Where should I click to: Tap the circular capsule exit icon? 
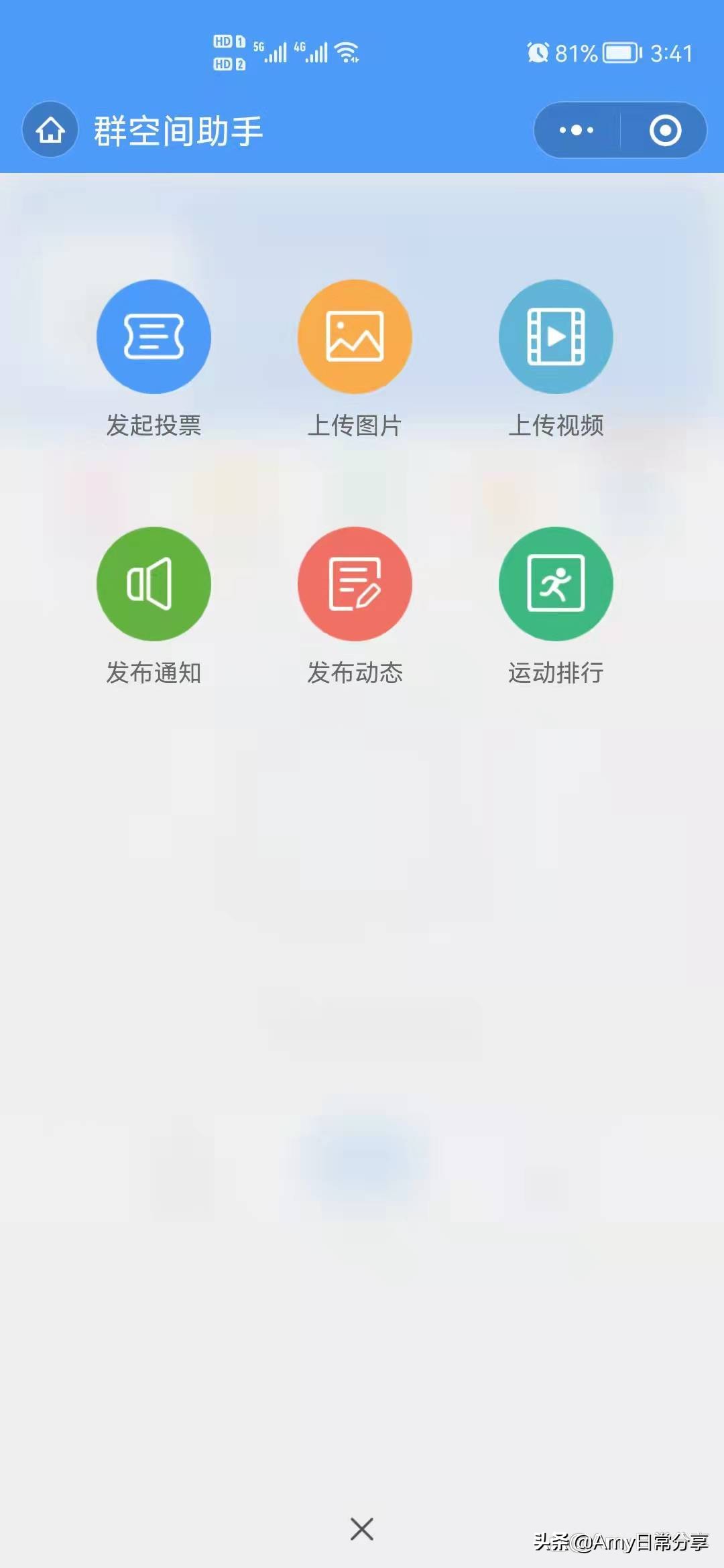665,131
